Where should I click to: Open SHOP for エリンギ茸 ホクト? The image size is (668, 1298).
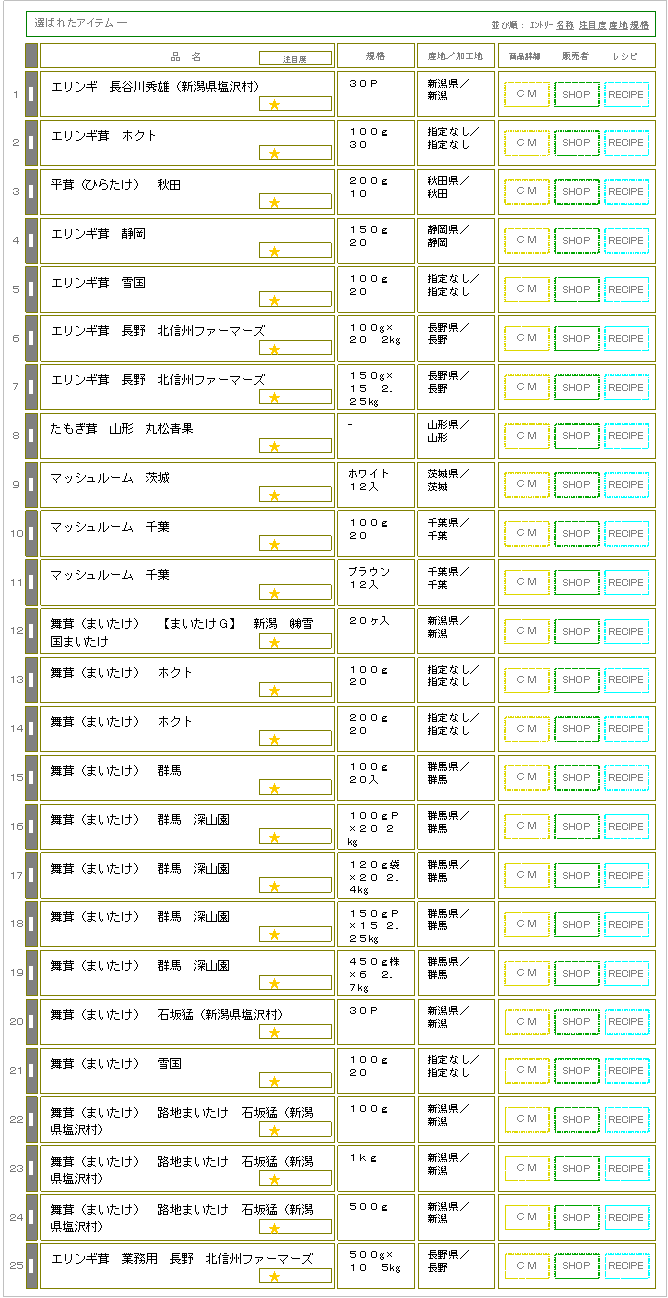pos(576,143)
